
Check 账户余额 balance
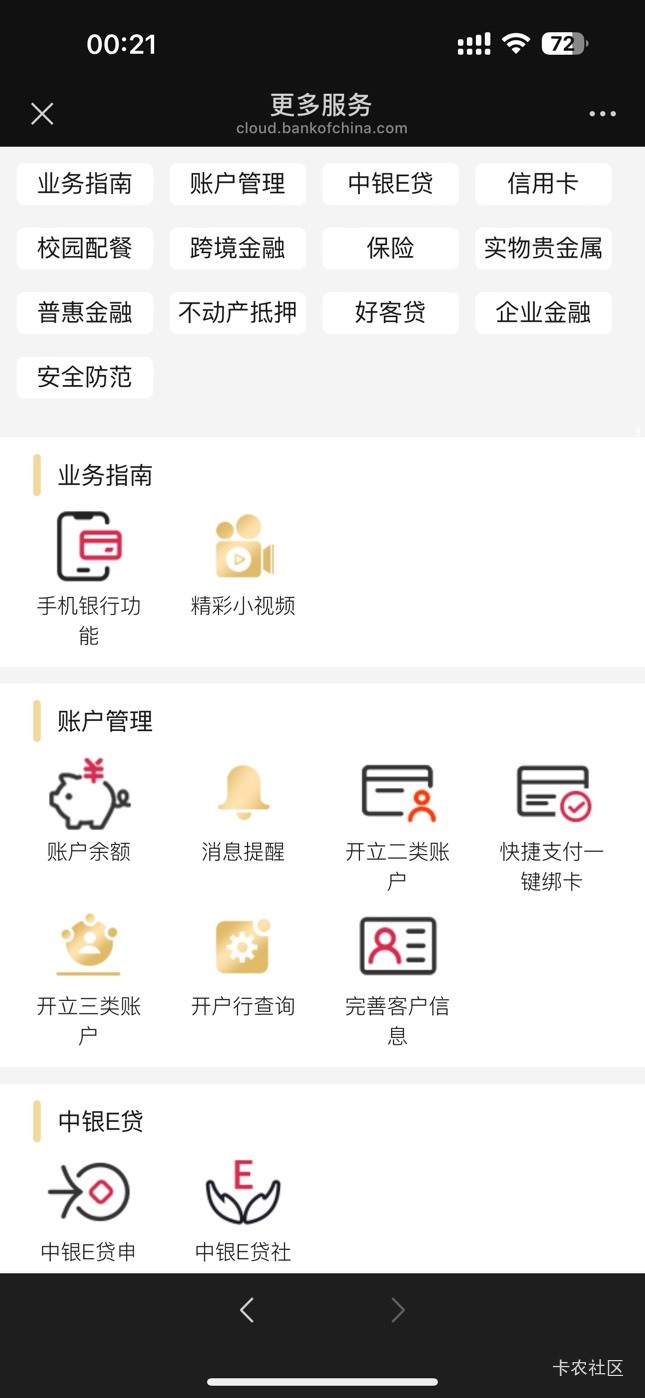click(89, 810)
